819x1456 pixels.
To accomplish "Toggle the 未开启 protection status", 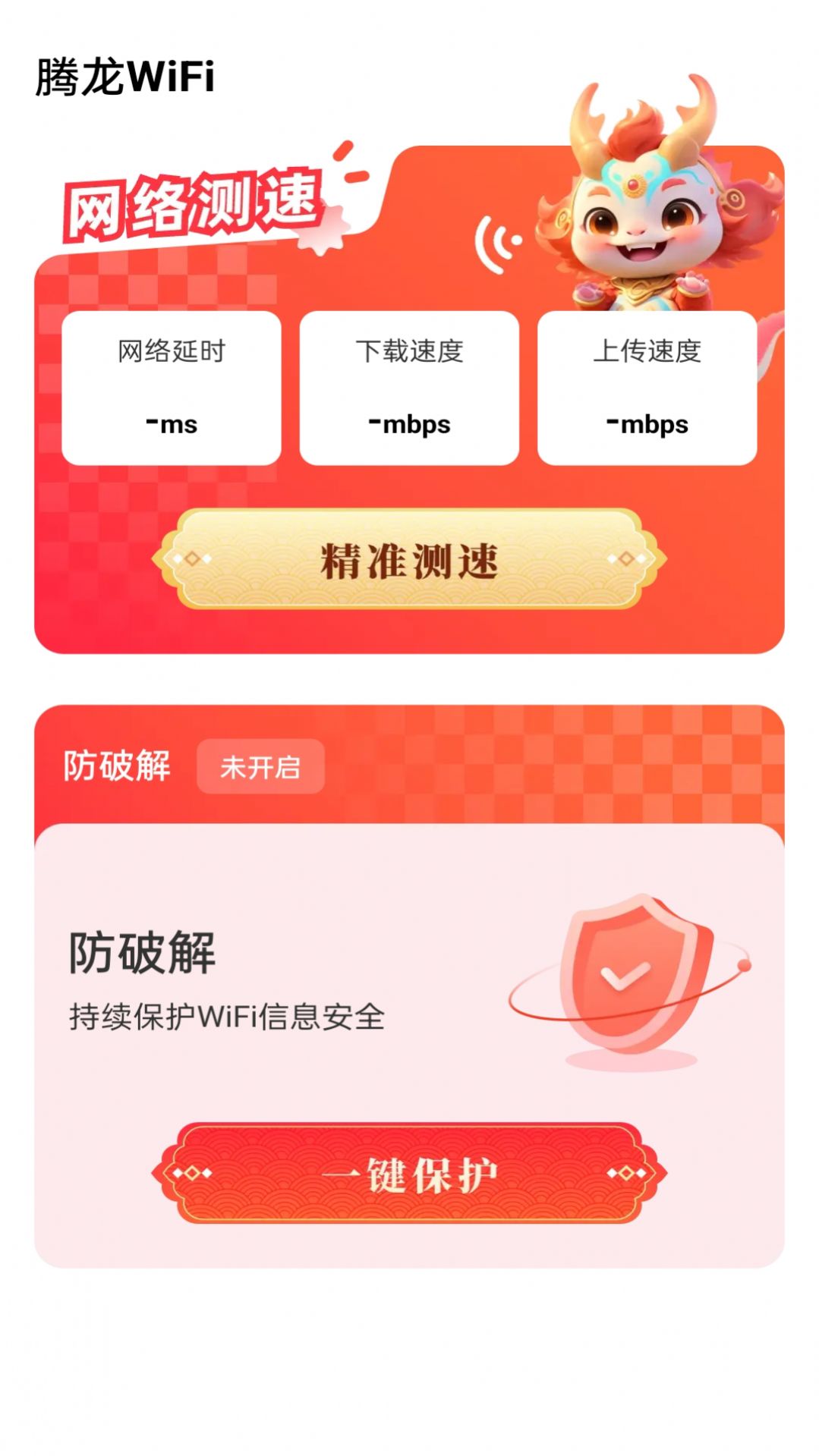I will pos(260,768).
